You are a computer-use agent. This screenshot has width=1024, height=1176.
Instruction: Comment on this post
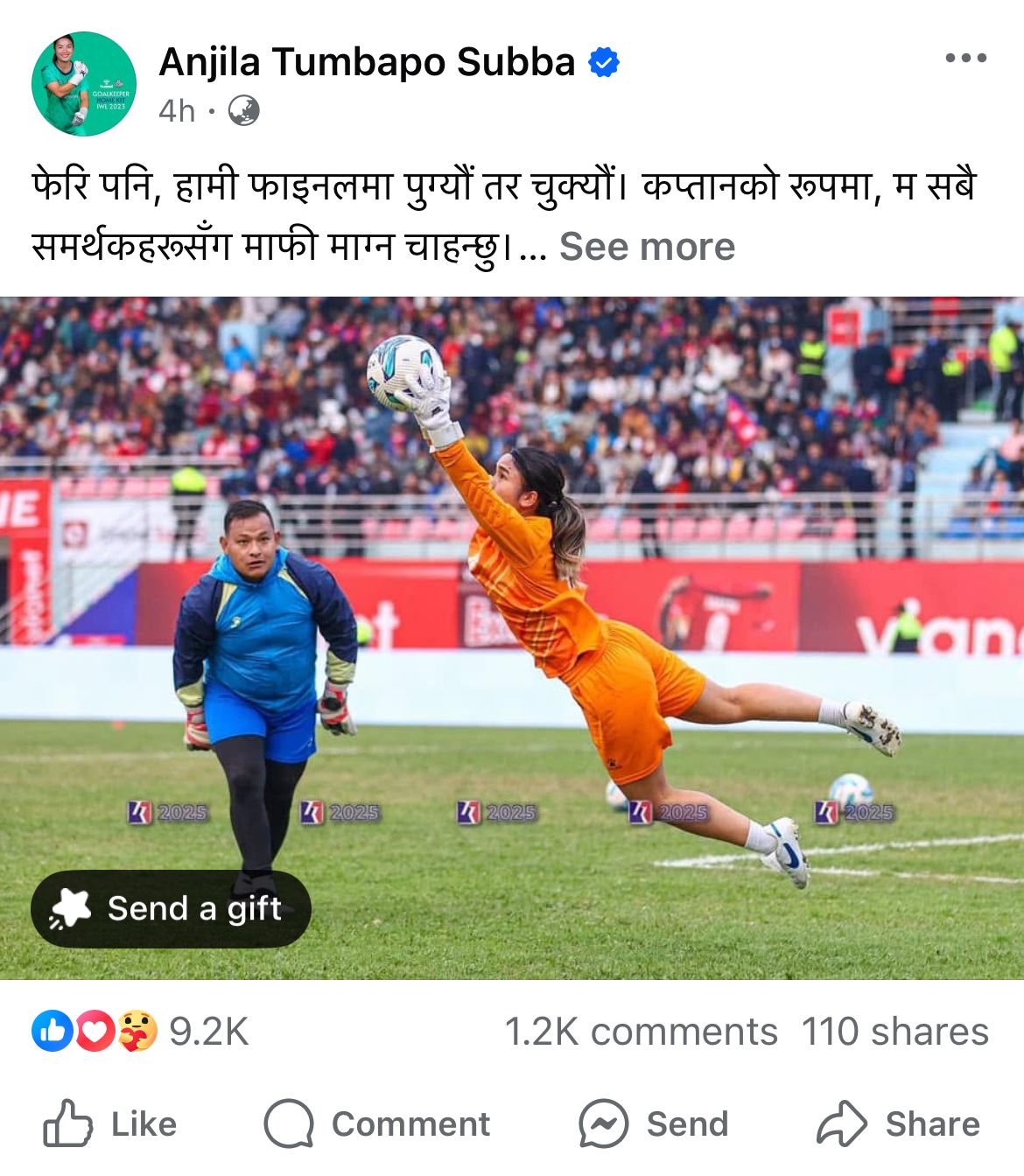(377, 1124)
